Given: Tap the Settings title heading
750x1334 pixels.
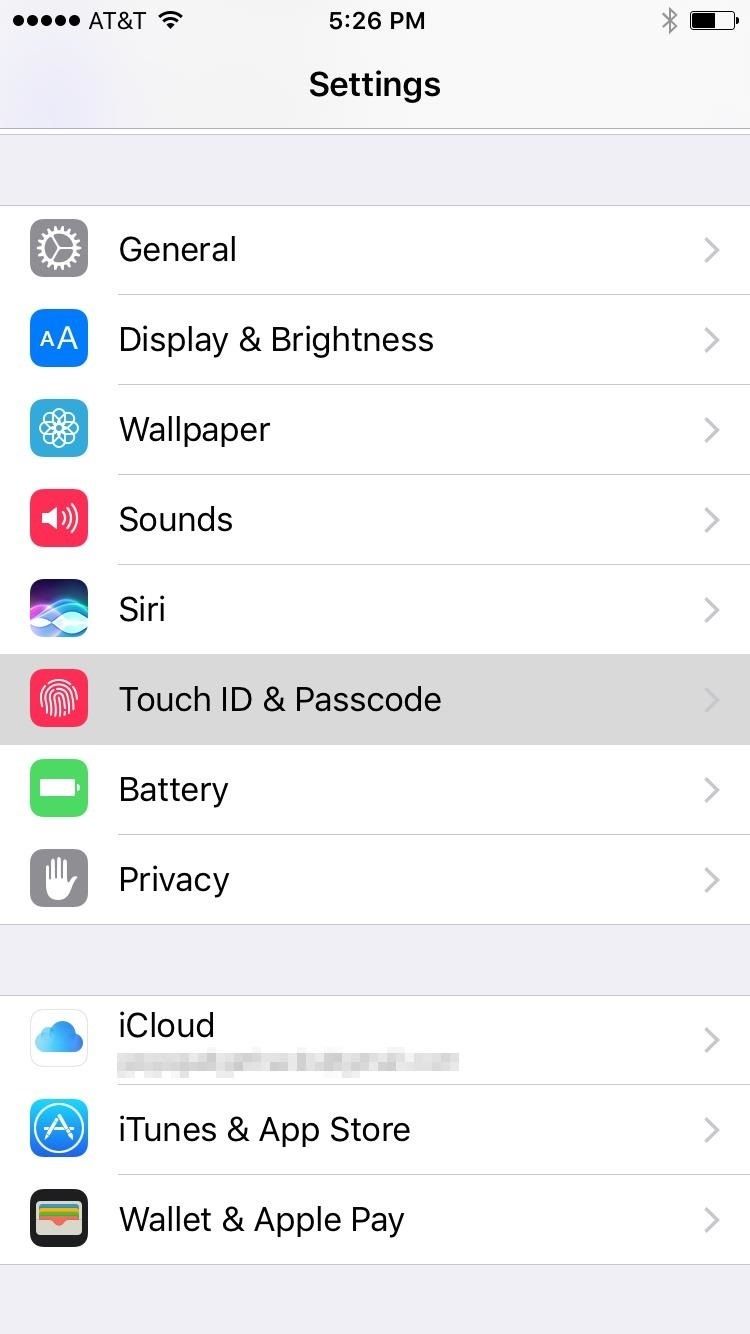Looking at the screenshot, I should coord(374,84).
